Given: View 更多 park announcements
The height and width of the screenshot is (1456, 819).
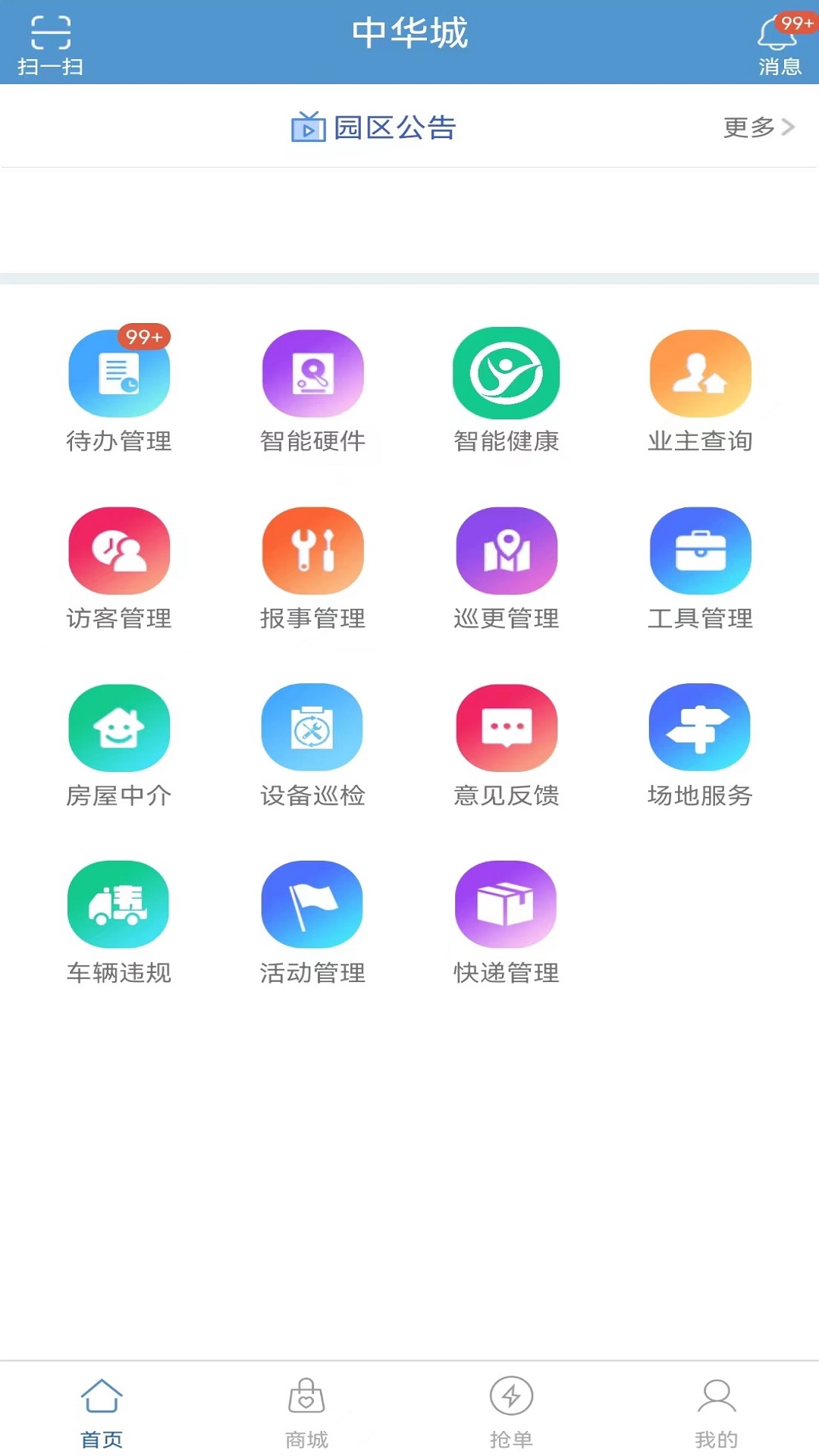Looking at the screenshot, I should point(758,127).
